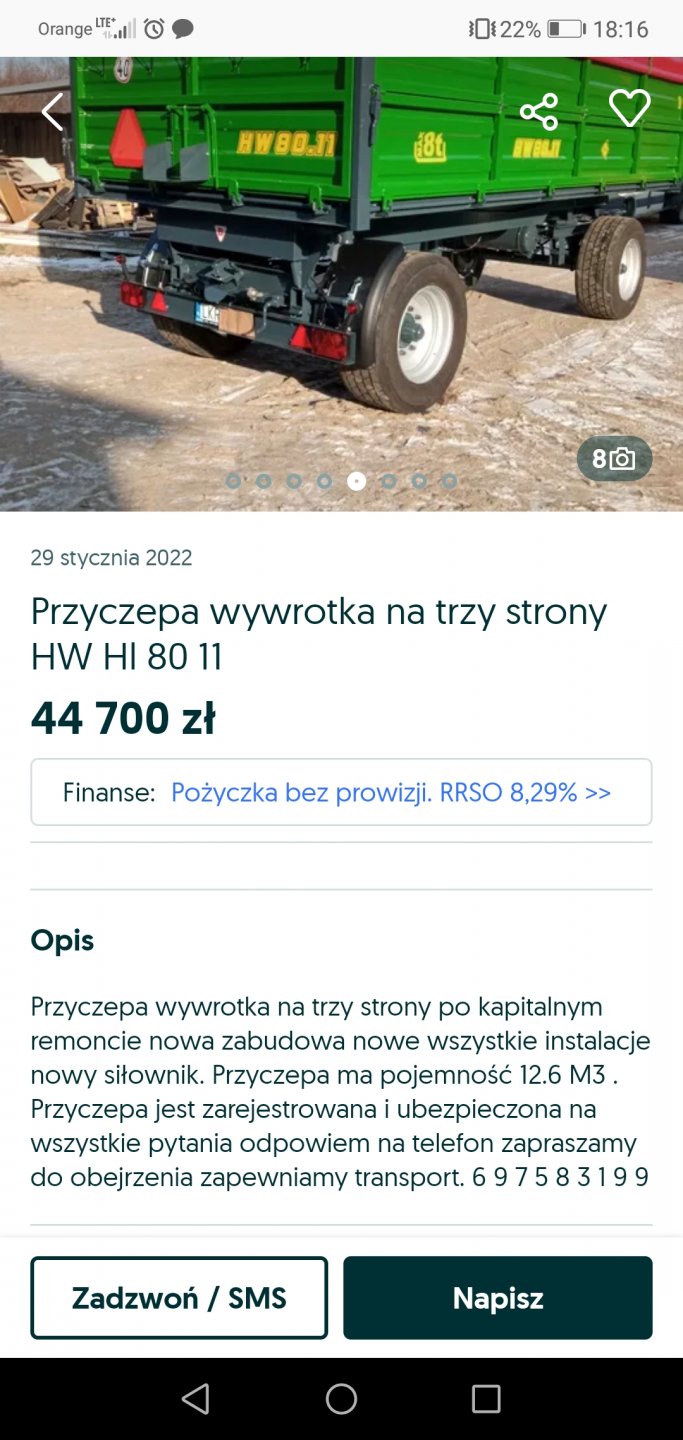This screenshot has height=1440, width=683.
Task: Tap Napisz to message the seller
Action: click(497, 1298)
